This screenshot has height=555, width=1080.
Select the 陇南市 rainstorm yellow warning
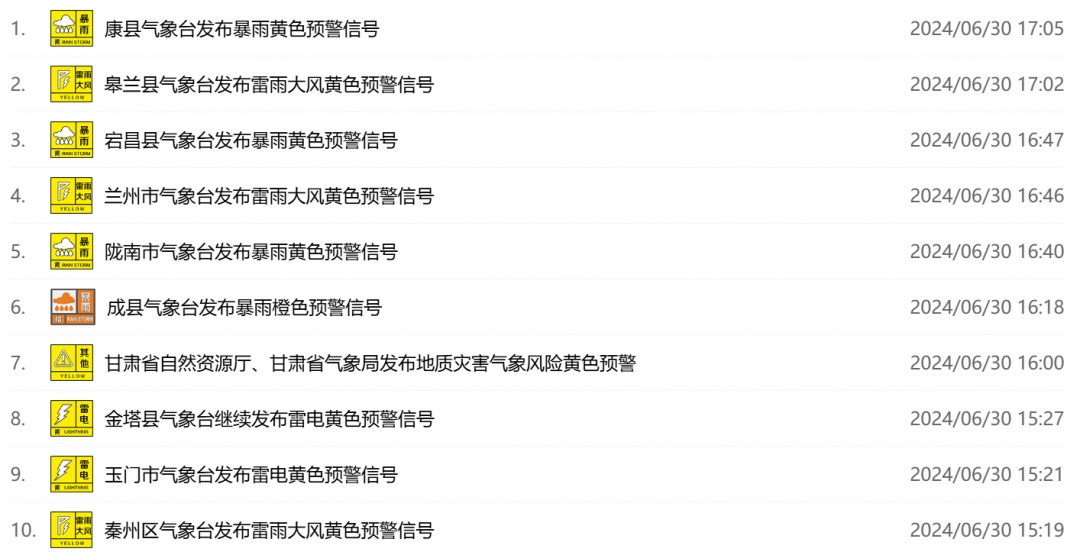coord(251,251)
